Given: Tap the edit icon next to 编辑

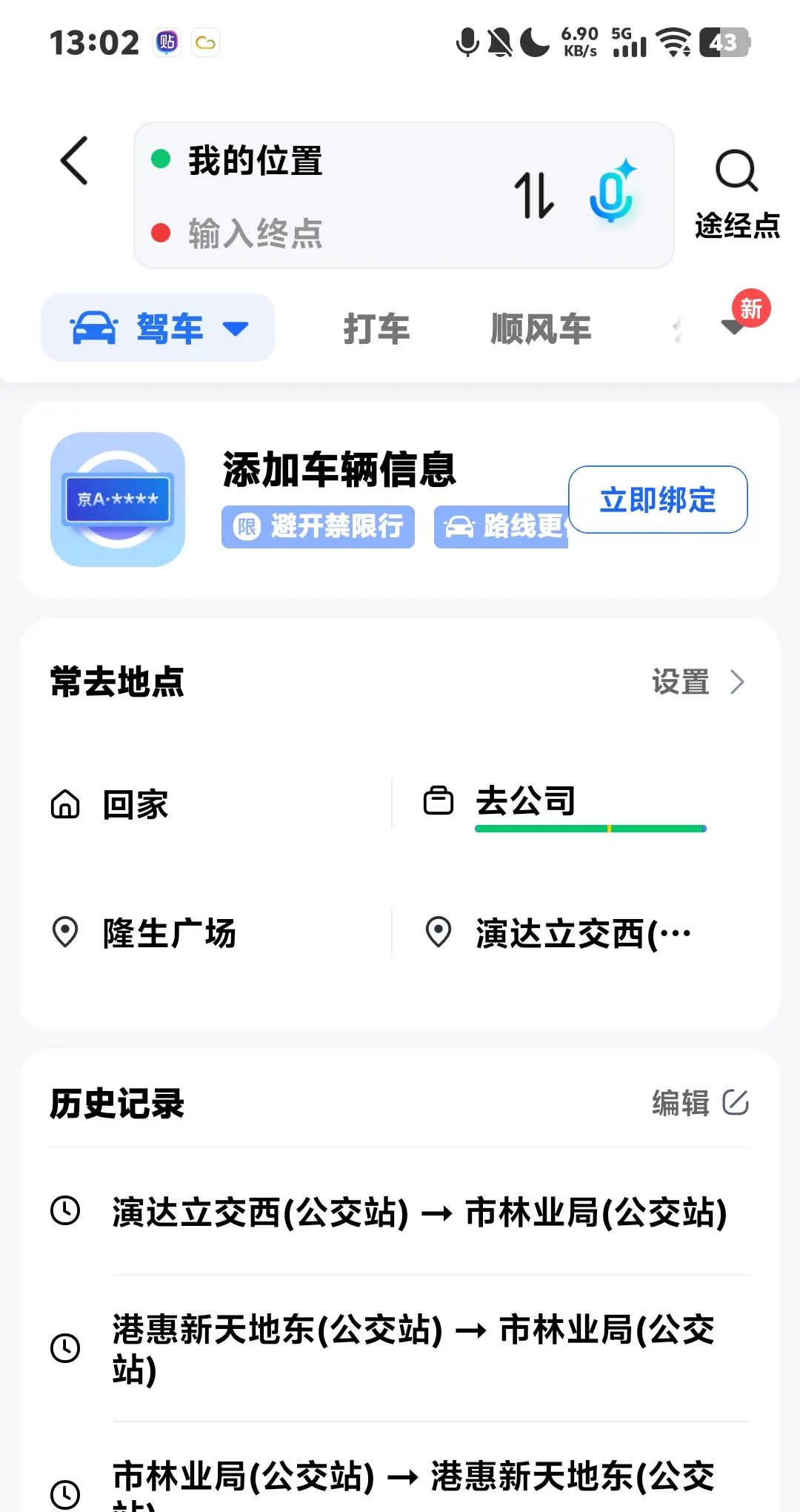Looking at the screenshot, I should click(735, 1103).
